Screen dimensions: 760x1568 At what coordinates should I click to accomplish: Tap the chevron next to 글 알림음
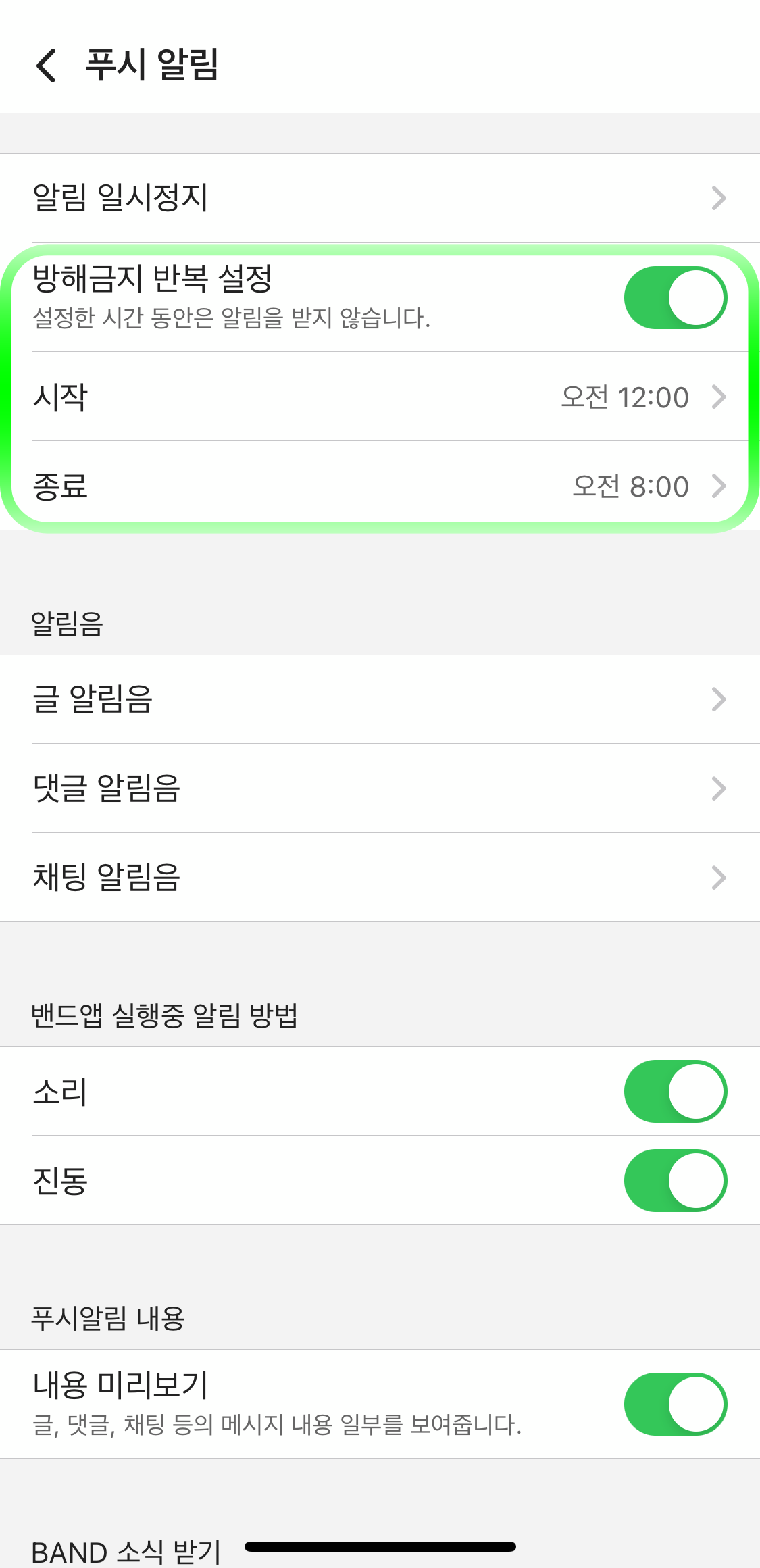click(x=718, y=701)
